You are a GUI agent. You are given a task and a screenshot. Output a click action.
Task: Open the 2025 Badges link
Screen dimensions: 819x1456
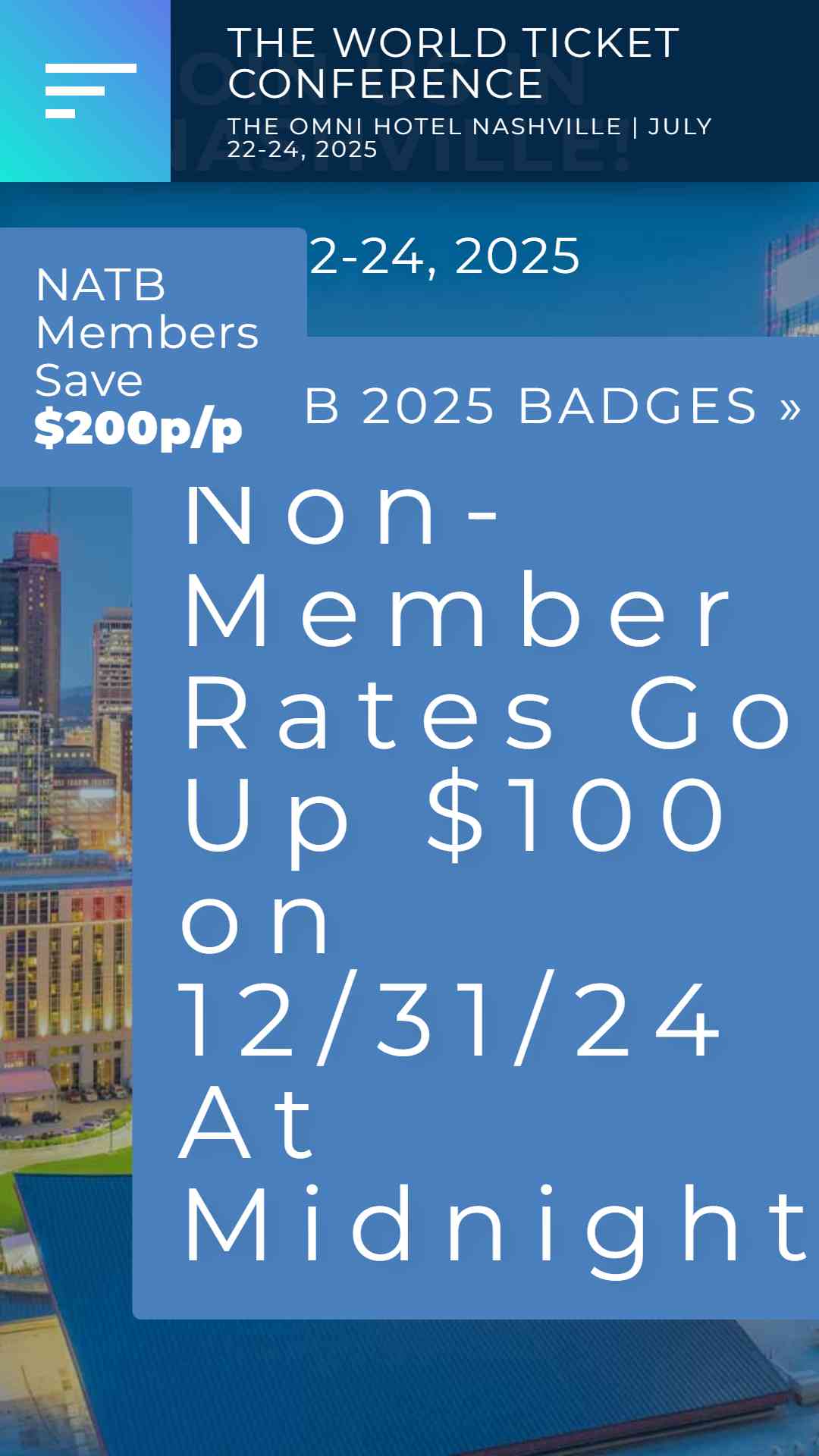click(553, 406)
